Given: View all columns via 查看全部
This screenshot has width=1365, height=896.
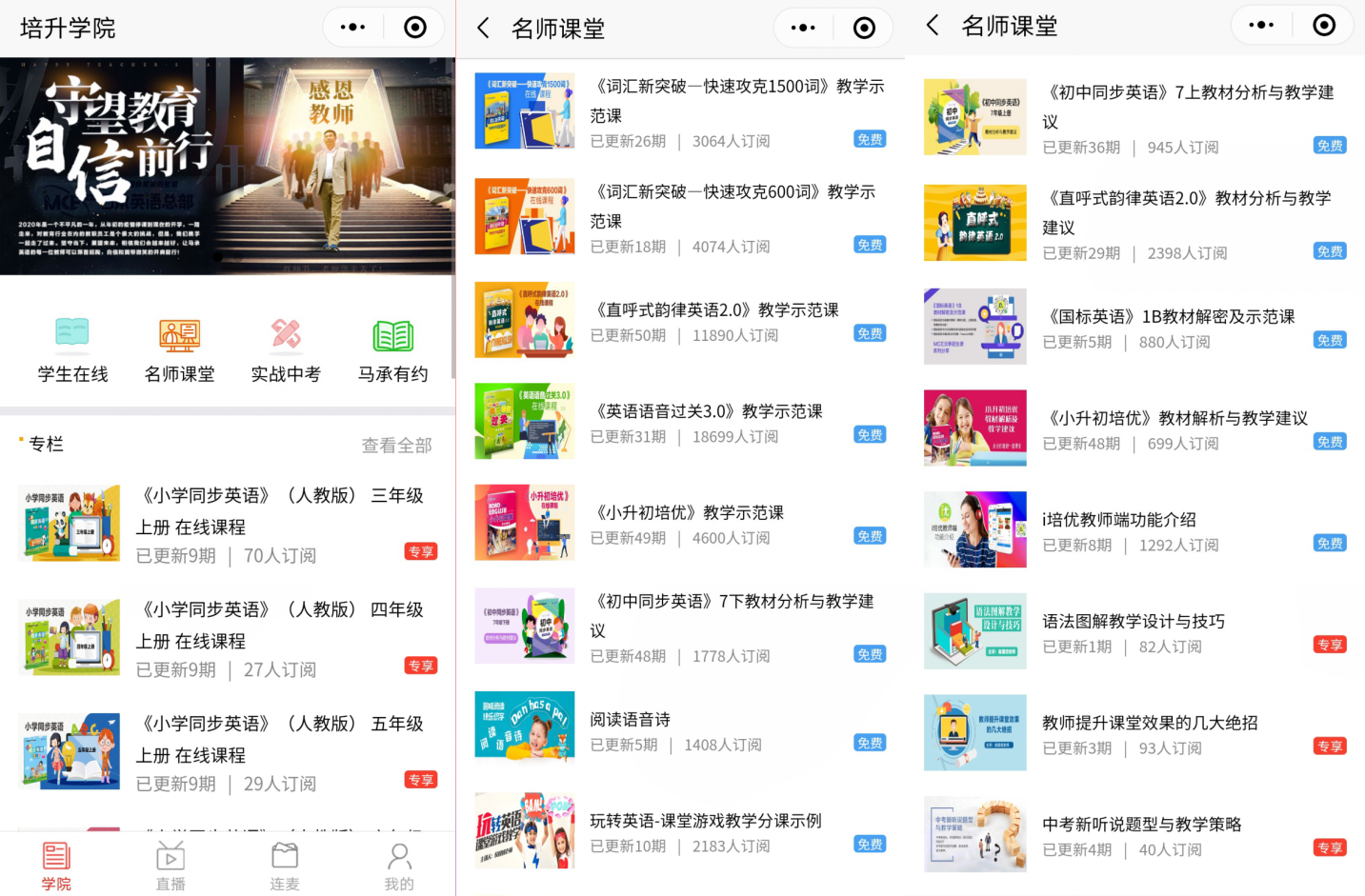Looking at the screenshot, I should pos(396,445).
